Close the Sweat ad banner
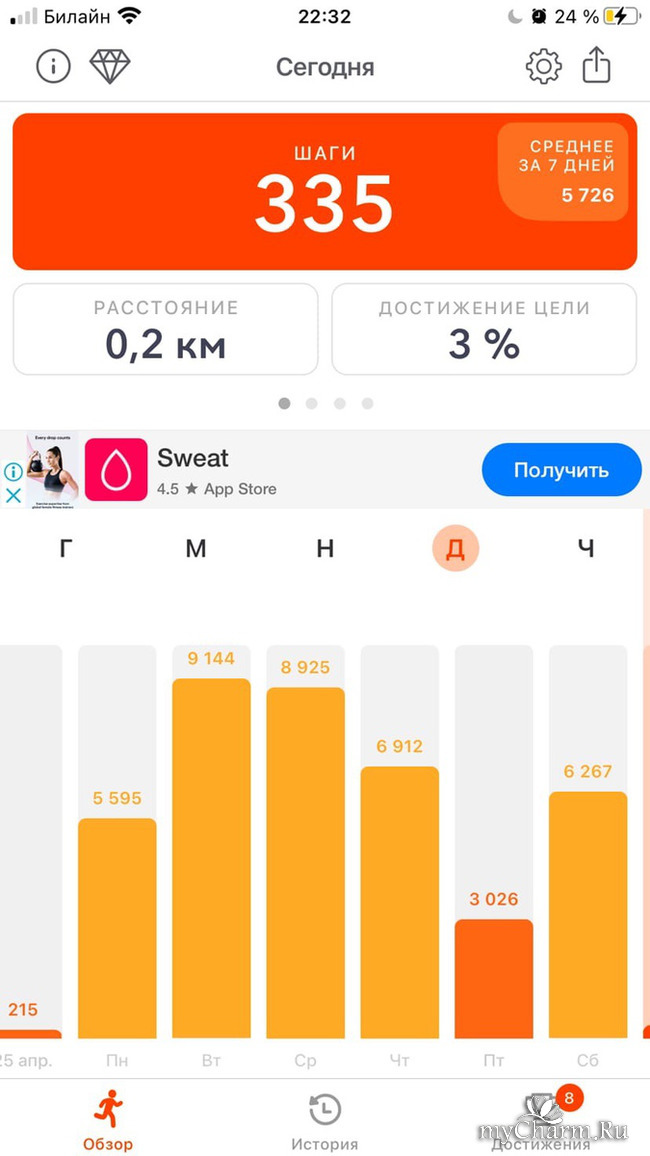The image size is (650, 1156). click(x=13, y=494)
